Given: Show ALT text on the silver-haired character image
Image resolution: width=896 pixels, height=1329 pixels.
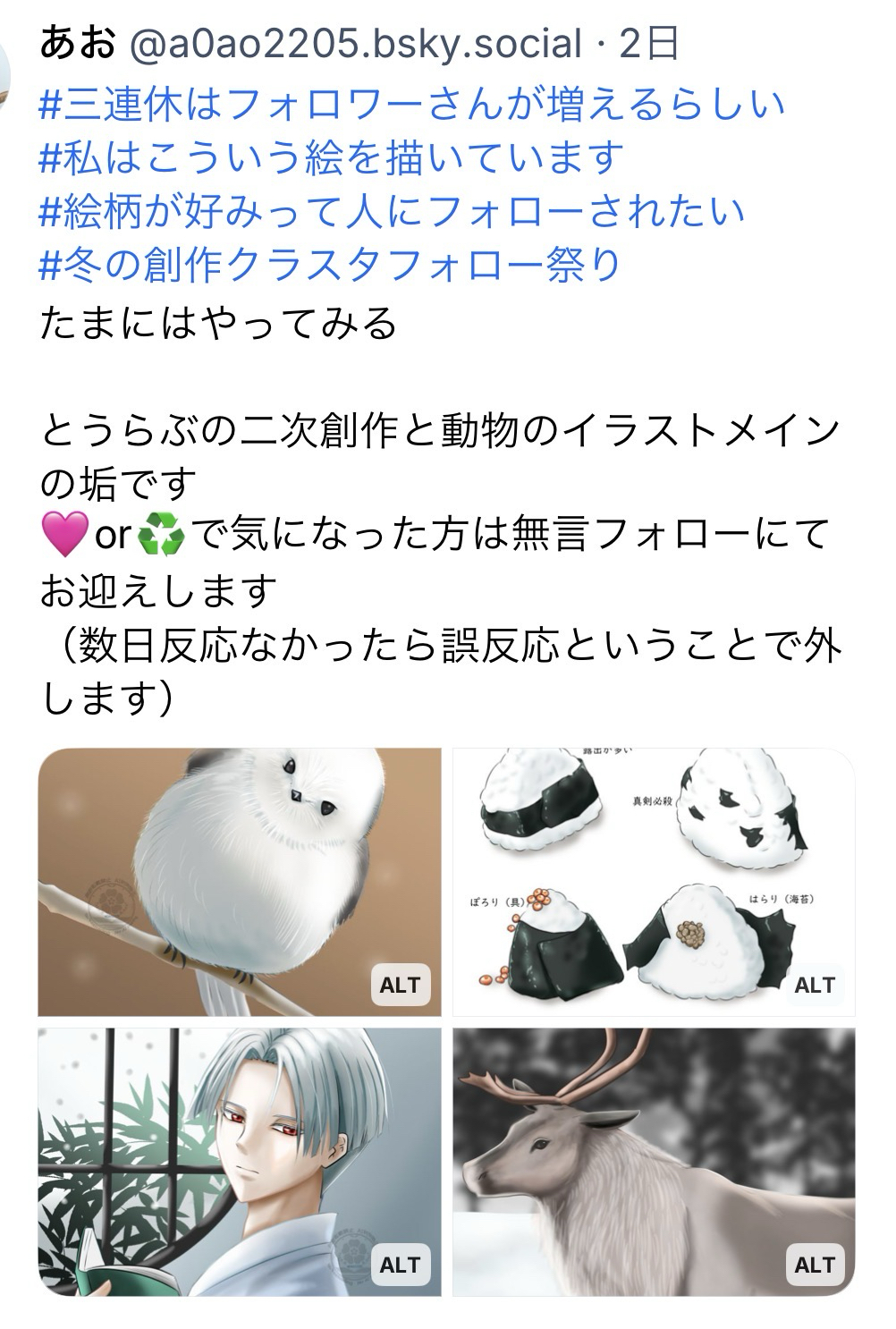Looking at the screenshot, I should point(400,1265).
